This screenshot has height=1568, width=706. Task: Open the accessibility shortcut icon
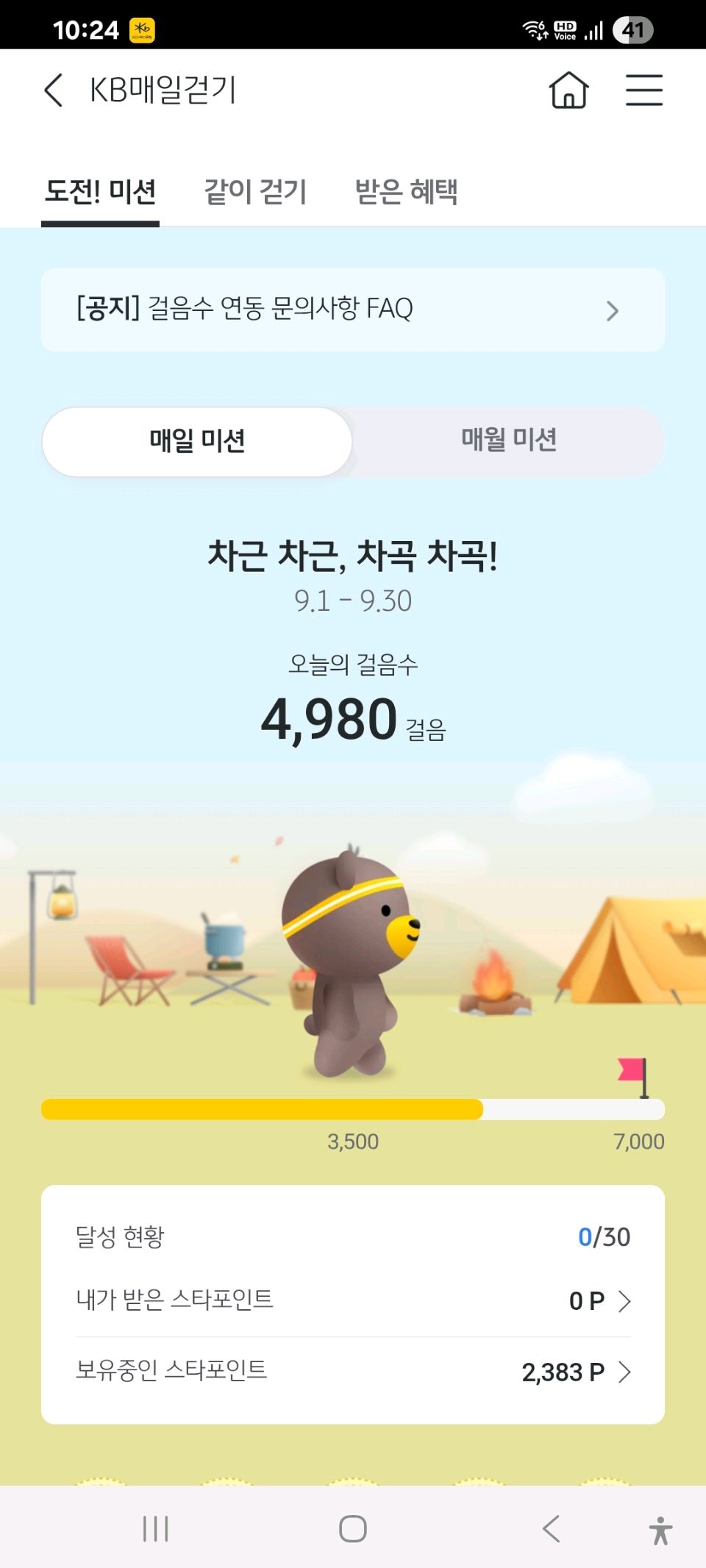660,1531
